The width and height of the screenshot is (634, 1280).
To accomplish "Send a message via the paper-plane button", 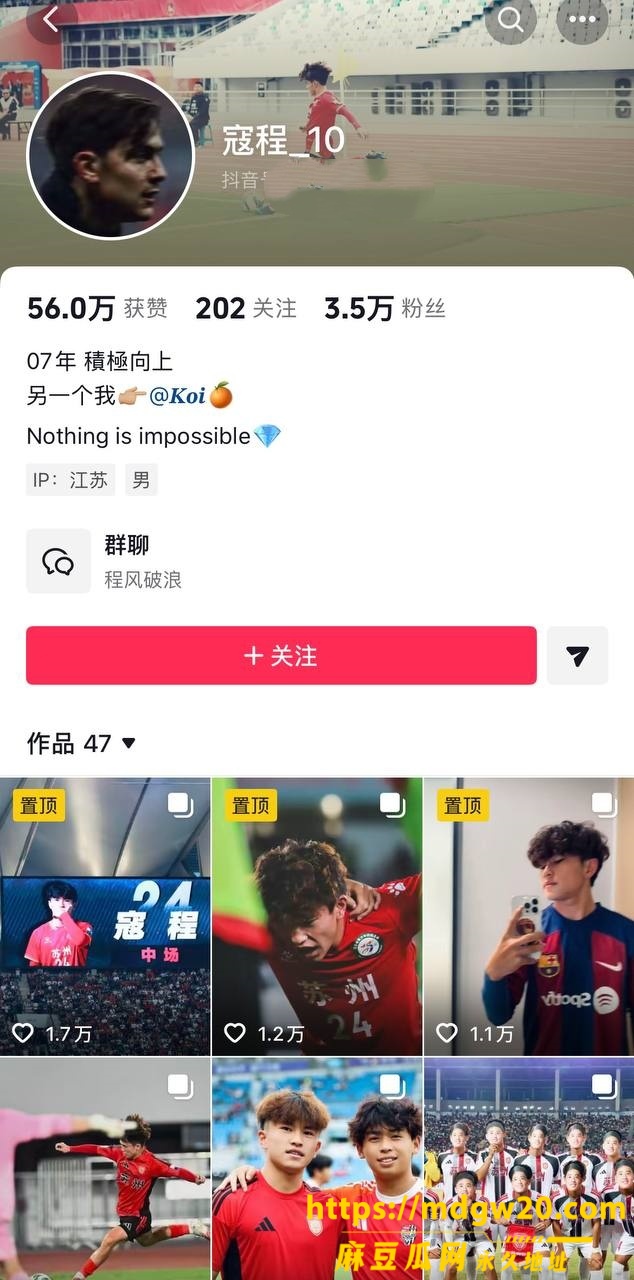I will [577, 656].
